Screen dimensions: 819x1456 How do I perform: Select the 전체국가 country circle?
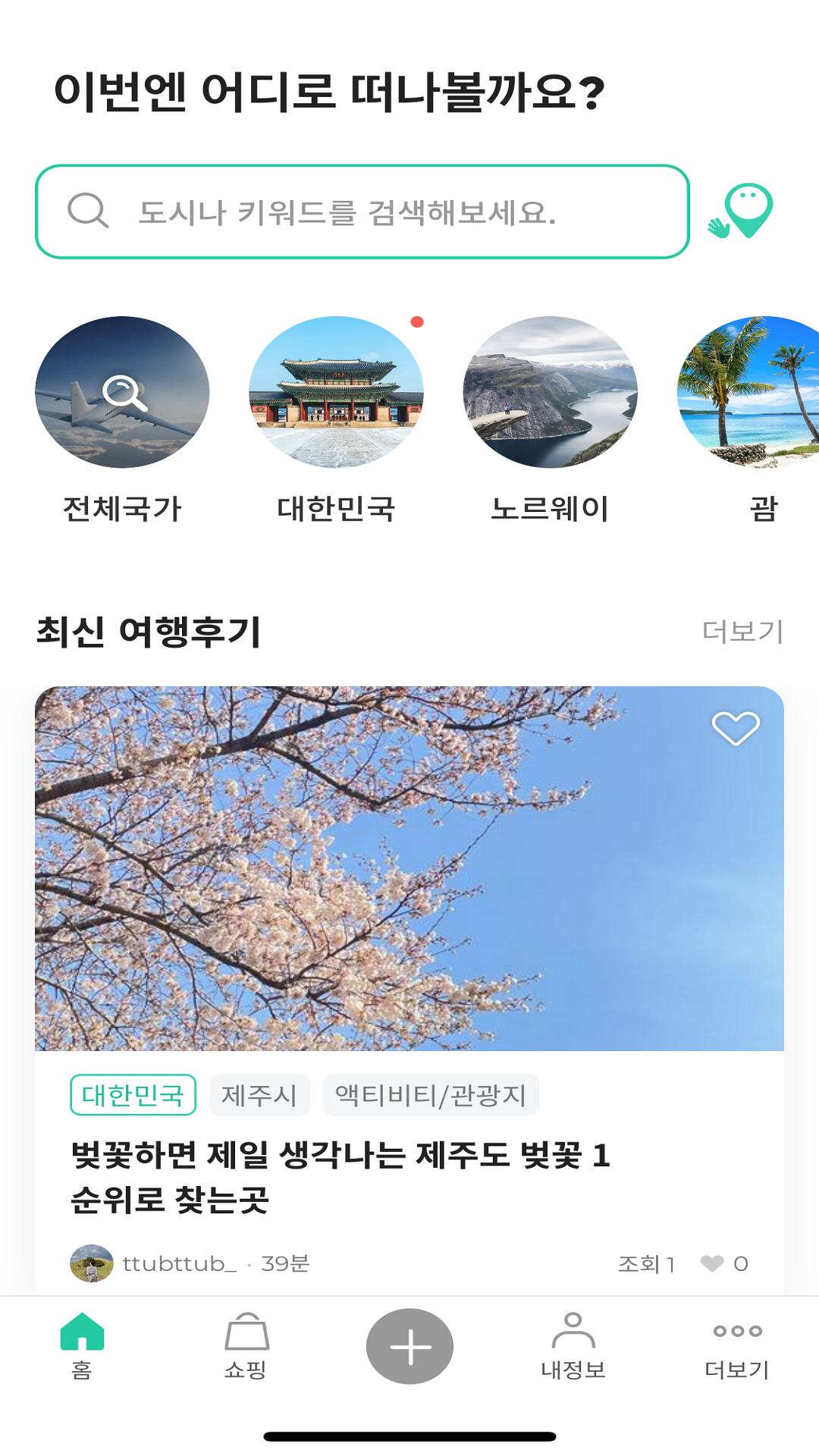[x=122, y=392]
